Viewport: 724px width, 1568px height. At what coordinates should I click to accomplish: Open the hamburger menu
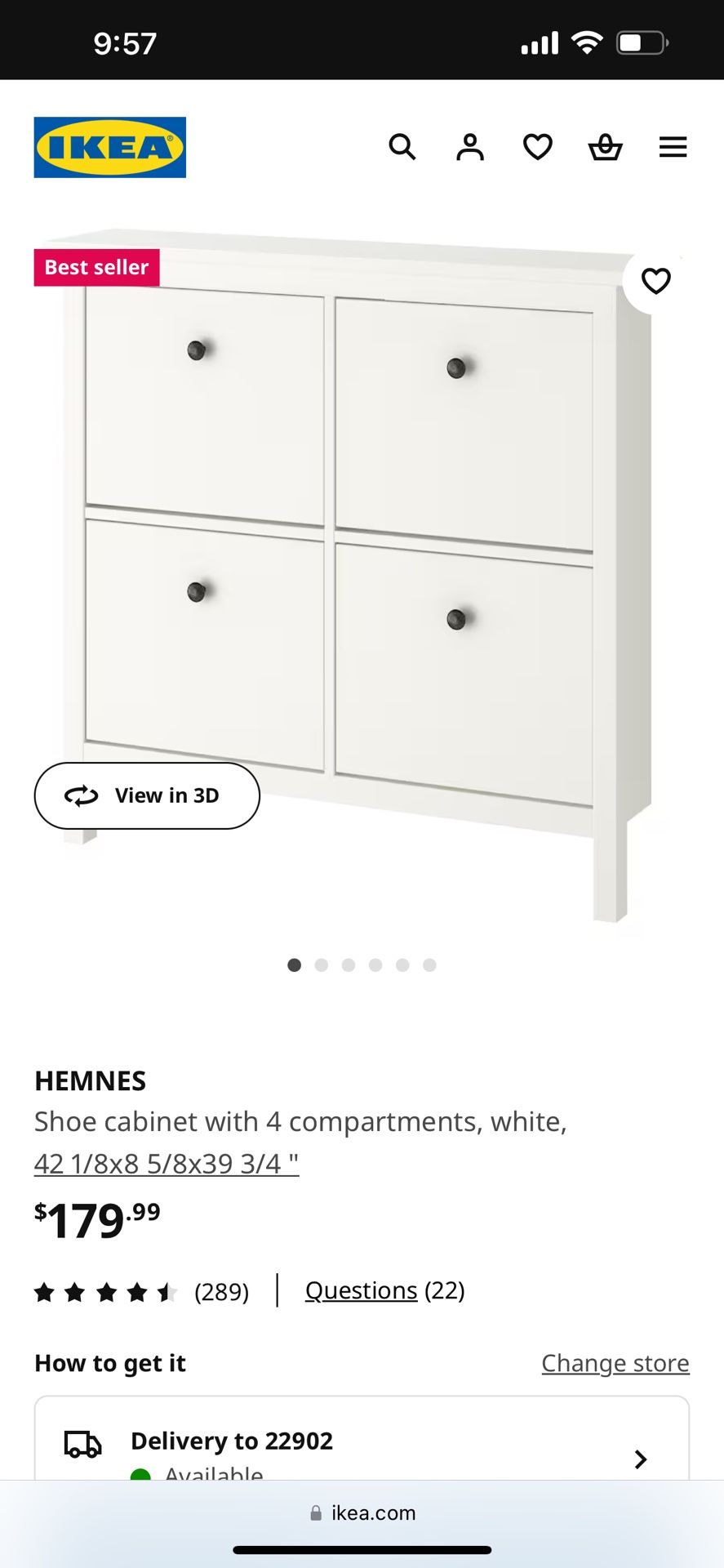pyautogui.click(x=673, y=147)
